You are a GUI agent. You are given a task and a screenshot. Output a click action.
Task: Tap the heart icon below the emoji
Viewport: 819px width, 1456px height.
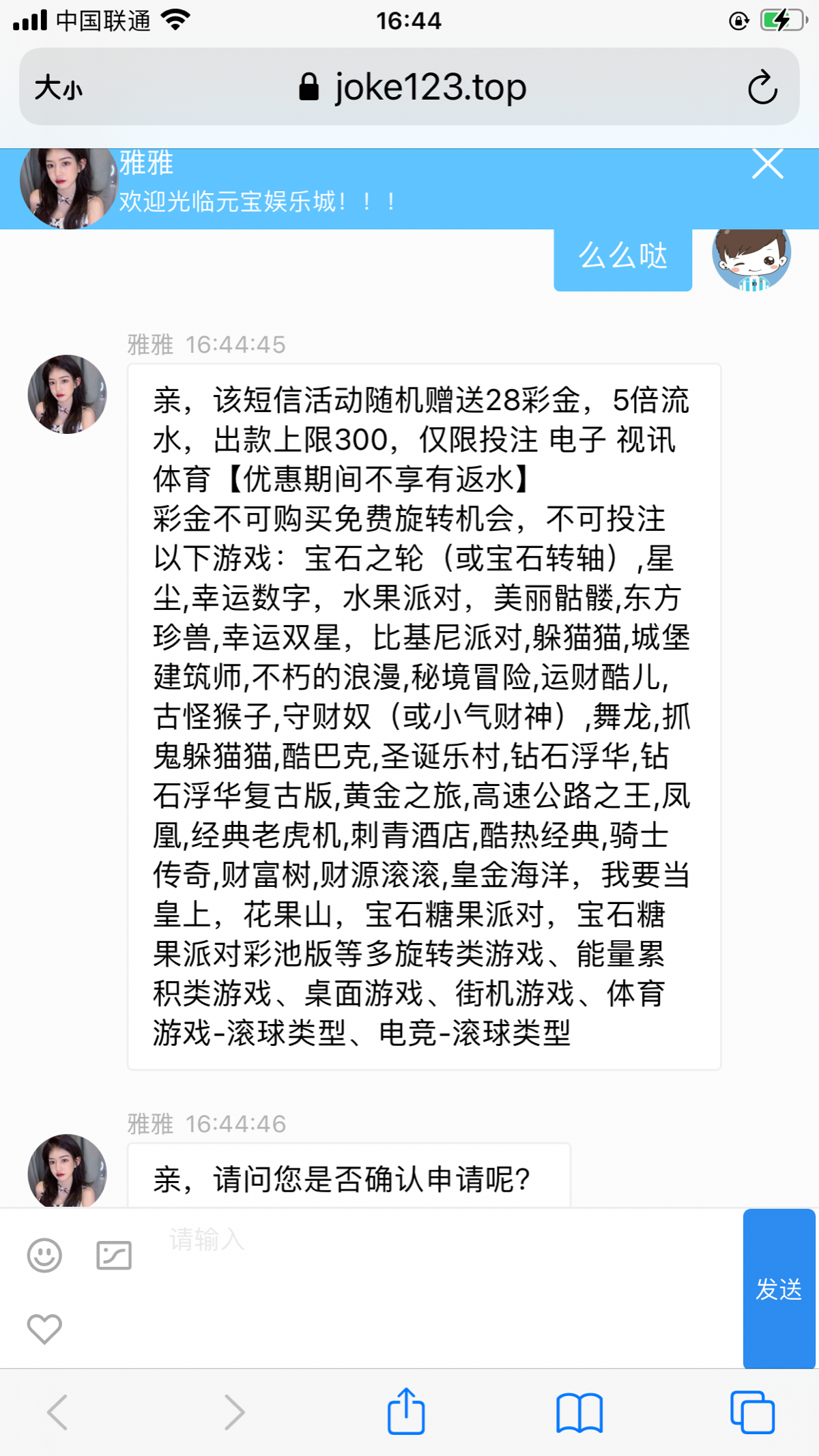tap(44, 1328)
